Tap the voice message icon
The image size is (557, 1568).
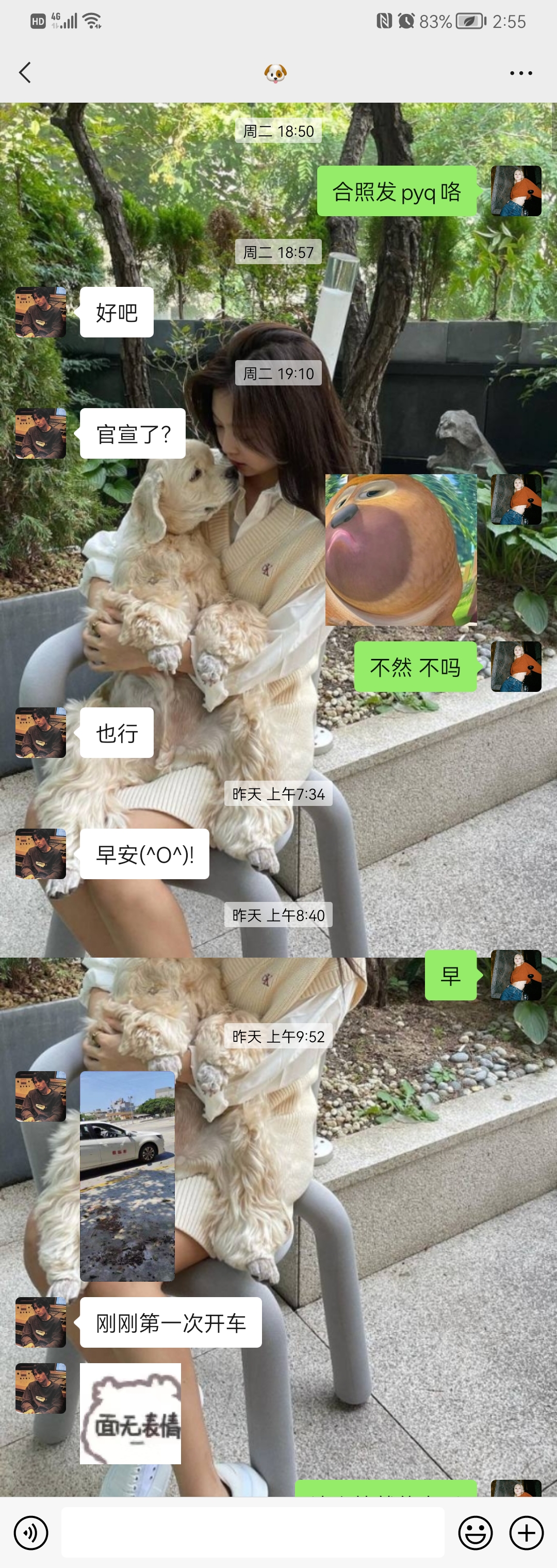click(x=31, y=1533)
